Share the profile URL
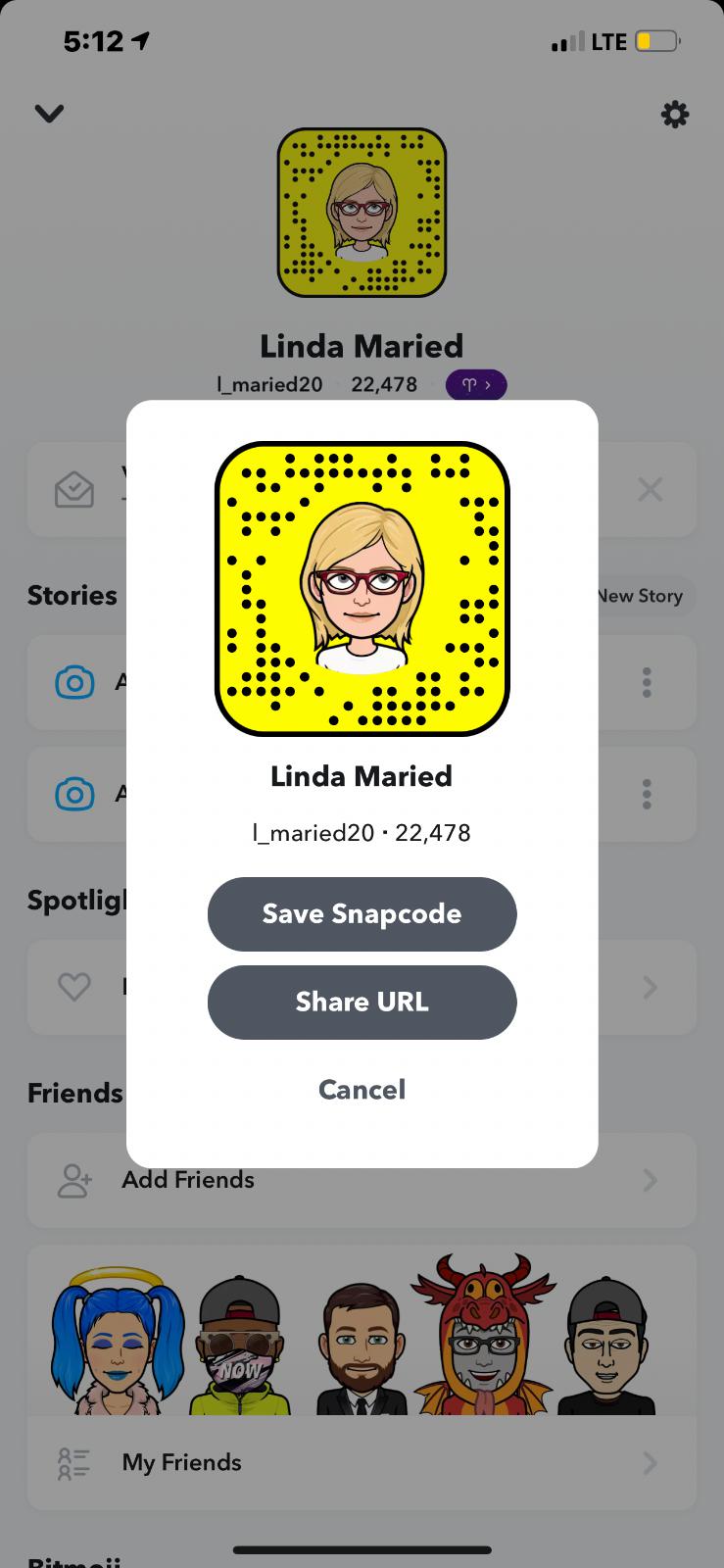The height and width of the screenshot is (1568, 724). point(362,1002)
